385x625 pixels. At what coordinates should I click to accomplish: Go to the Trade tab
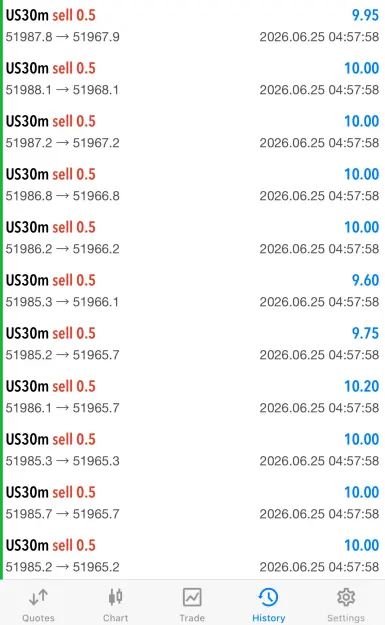click(x=192, y=604)
